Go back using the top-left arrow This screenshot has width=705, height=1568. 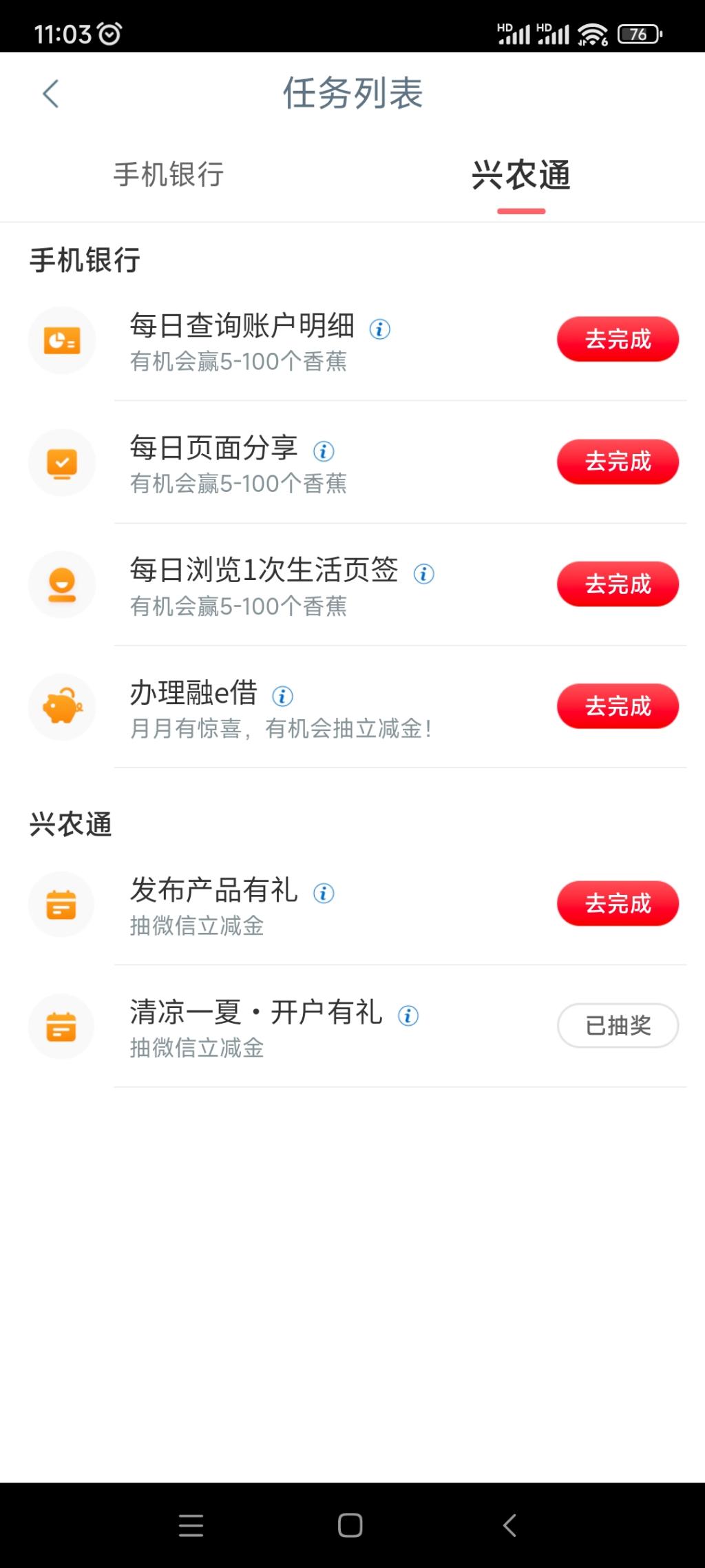[50, 94]
